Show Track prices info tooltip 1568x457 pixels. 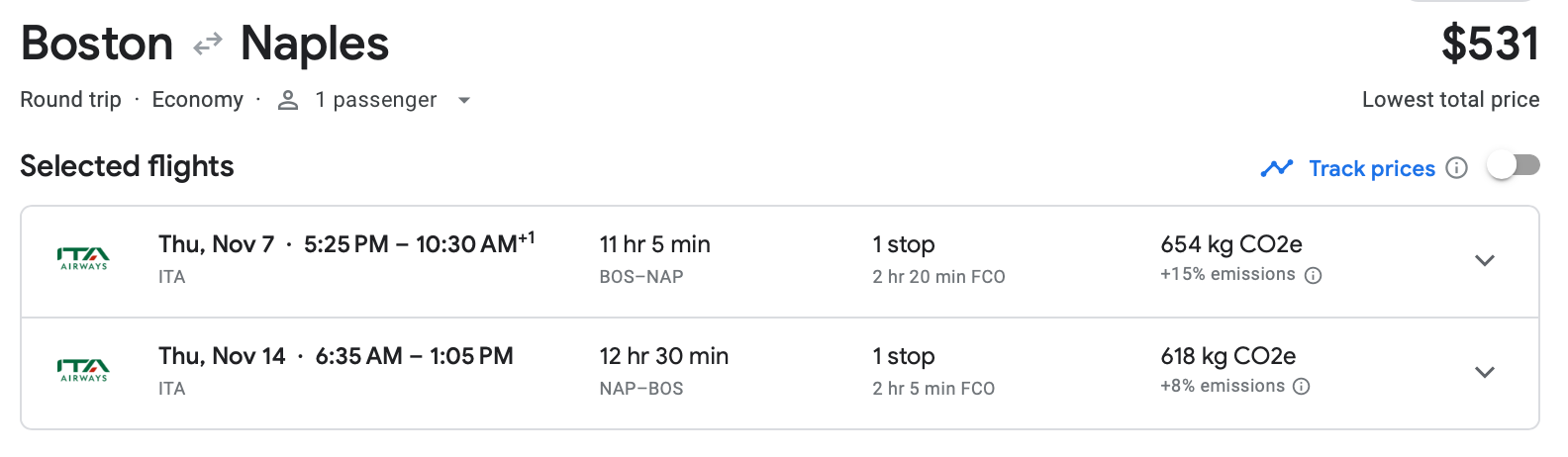pyautogui.click(x=1456, y=168)
